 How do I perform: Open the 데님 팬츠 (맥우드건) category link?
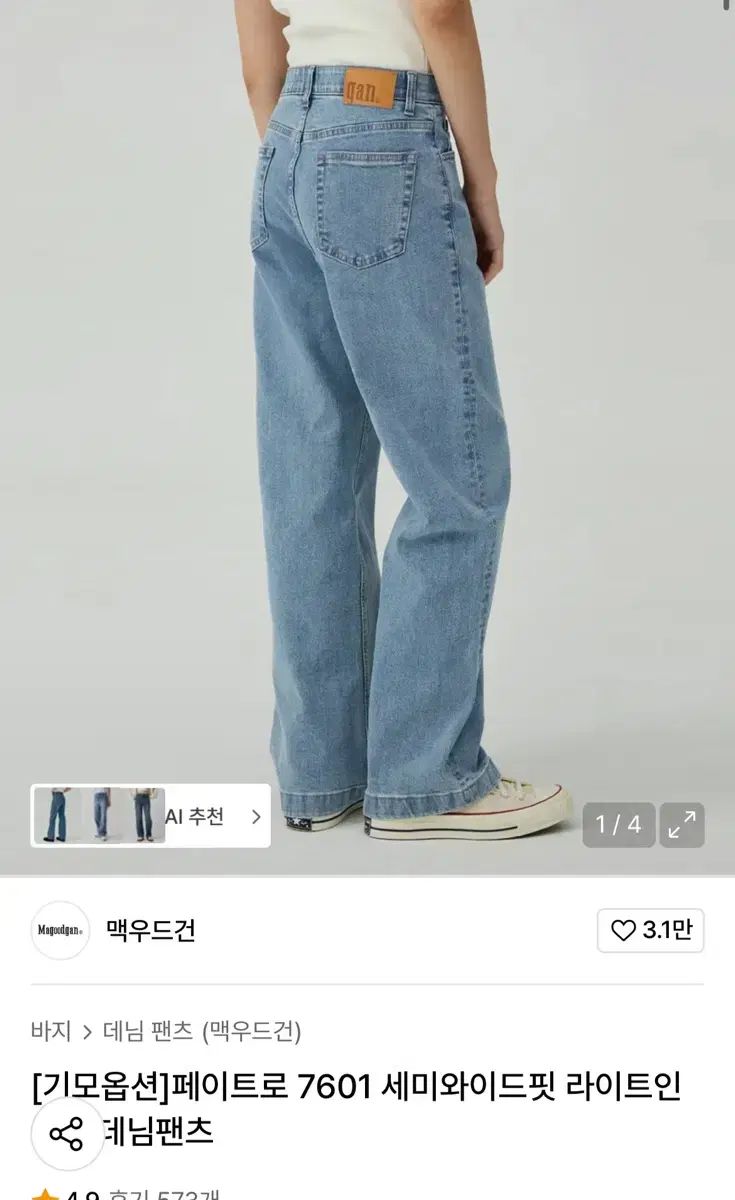coord(203,1031)
